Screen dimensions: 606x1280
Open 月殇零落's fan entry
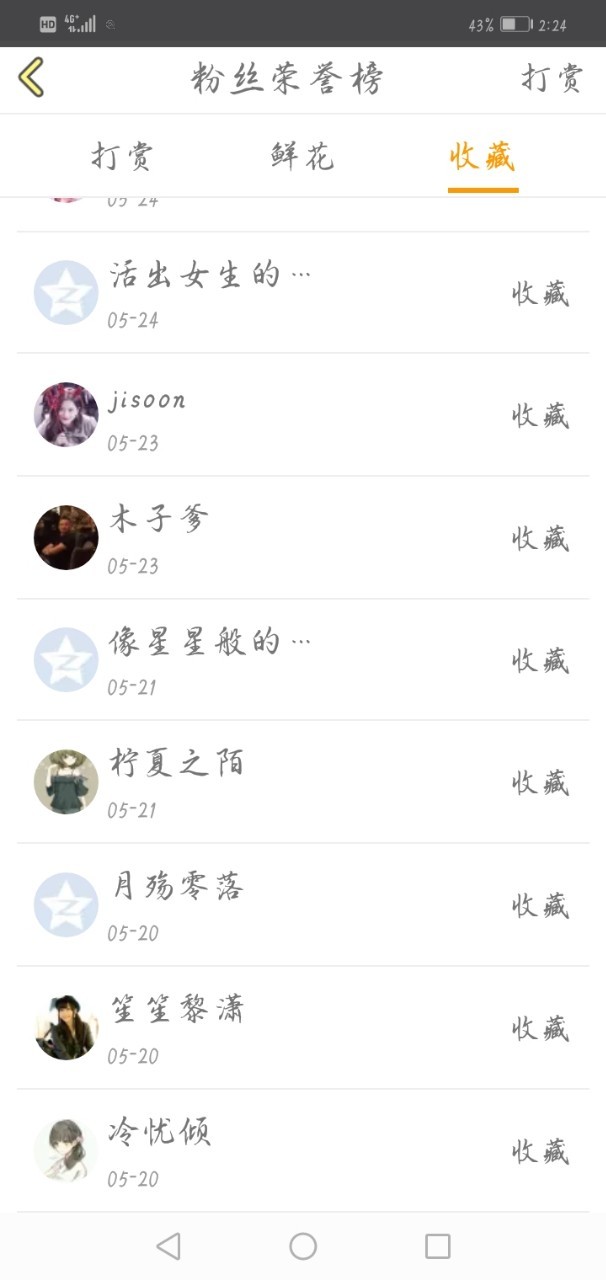(302, 905)
